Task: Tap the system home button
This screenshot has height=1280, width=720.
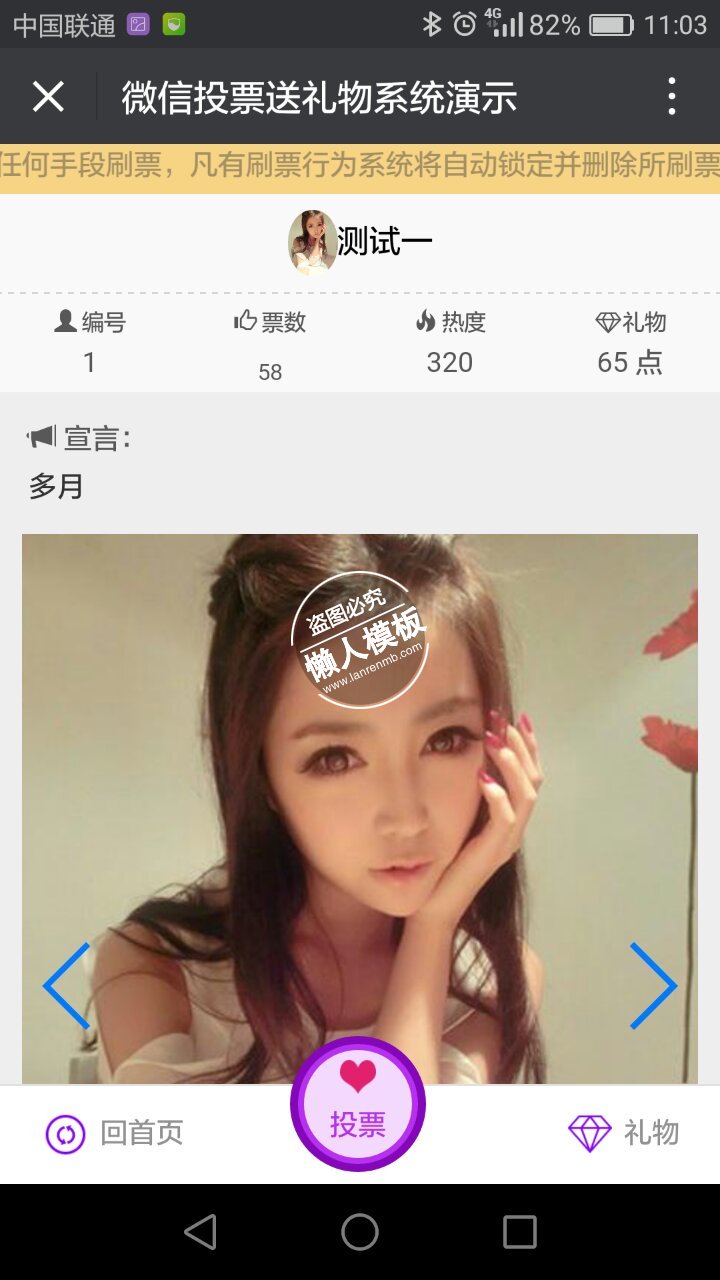Action: (360, 1232)
